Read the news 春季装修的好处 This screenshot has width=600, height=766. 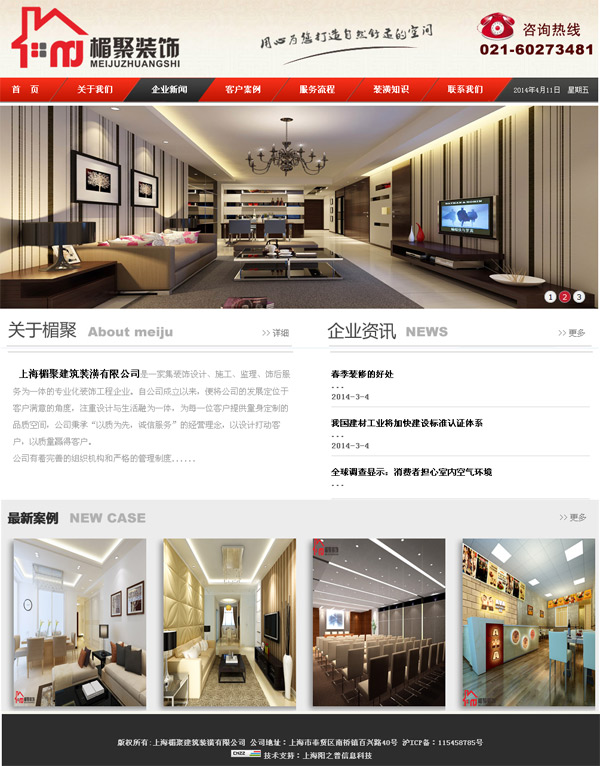point(362,374)
